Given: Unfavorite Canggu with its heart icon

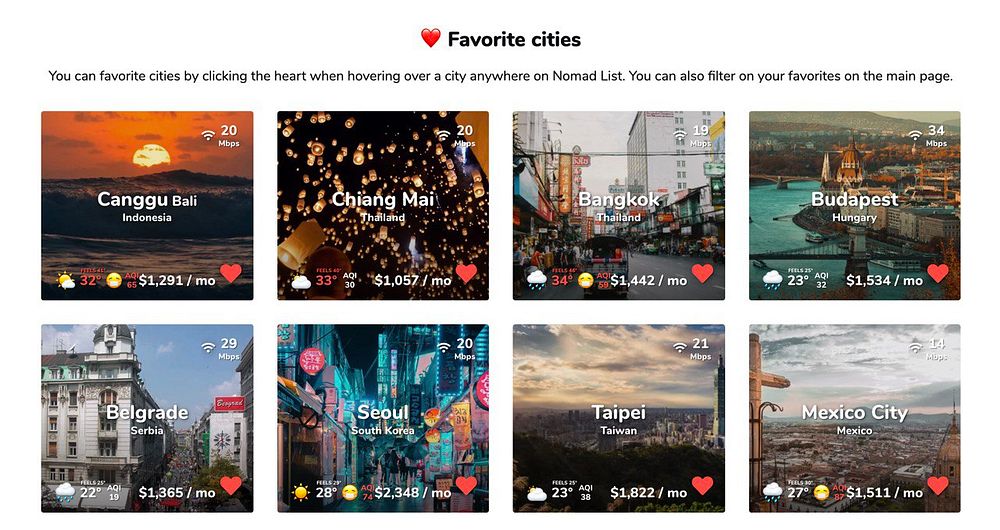Looking at the screenshot, I should pyautogui.click(x=231, y=273).
